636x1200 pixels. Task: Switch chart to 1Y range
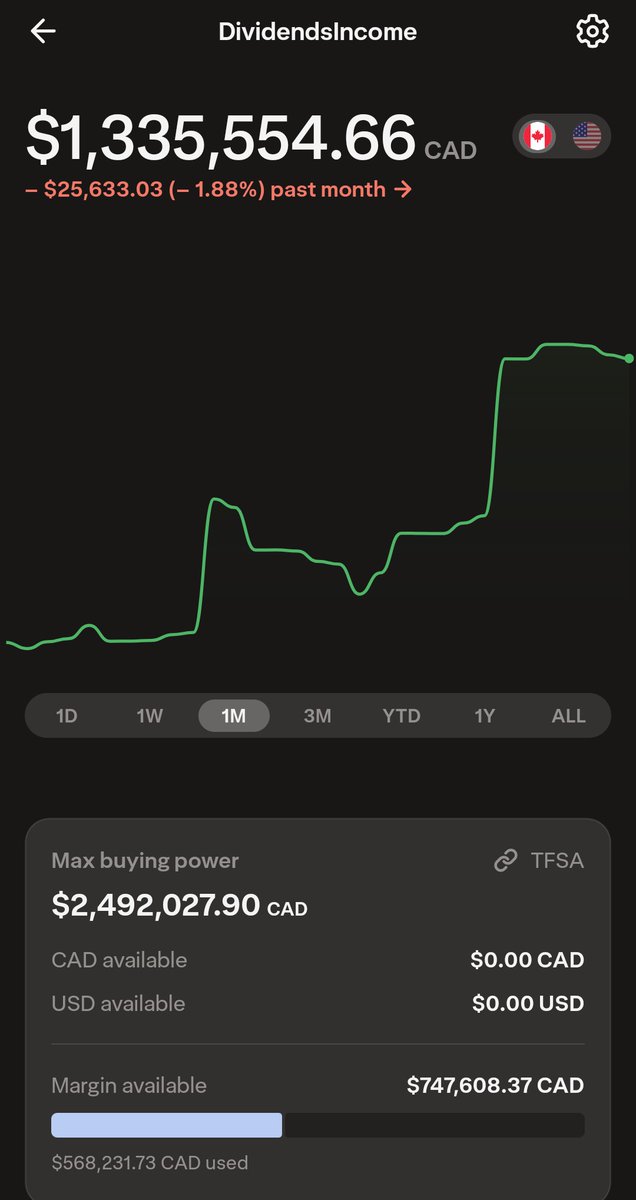[485, 716]
